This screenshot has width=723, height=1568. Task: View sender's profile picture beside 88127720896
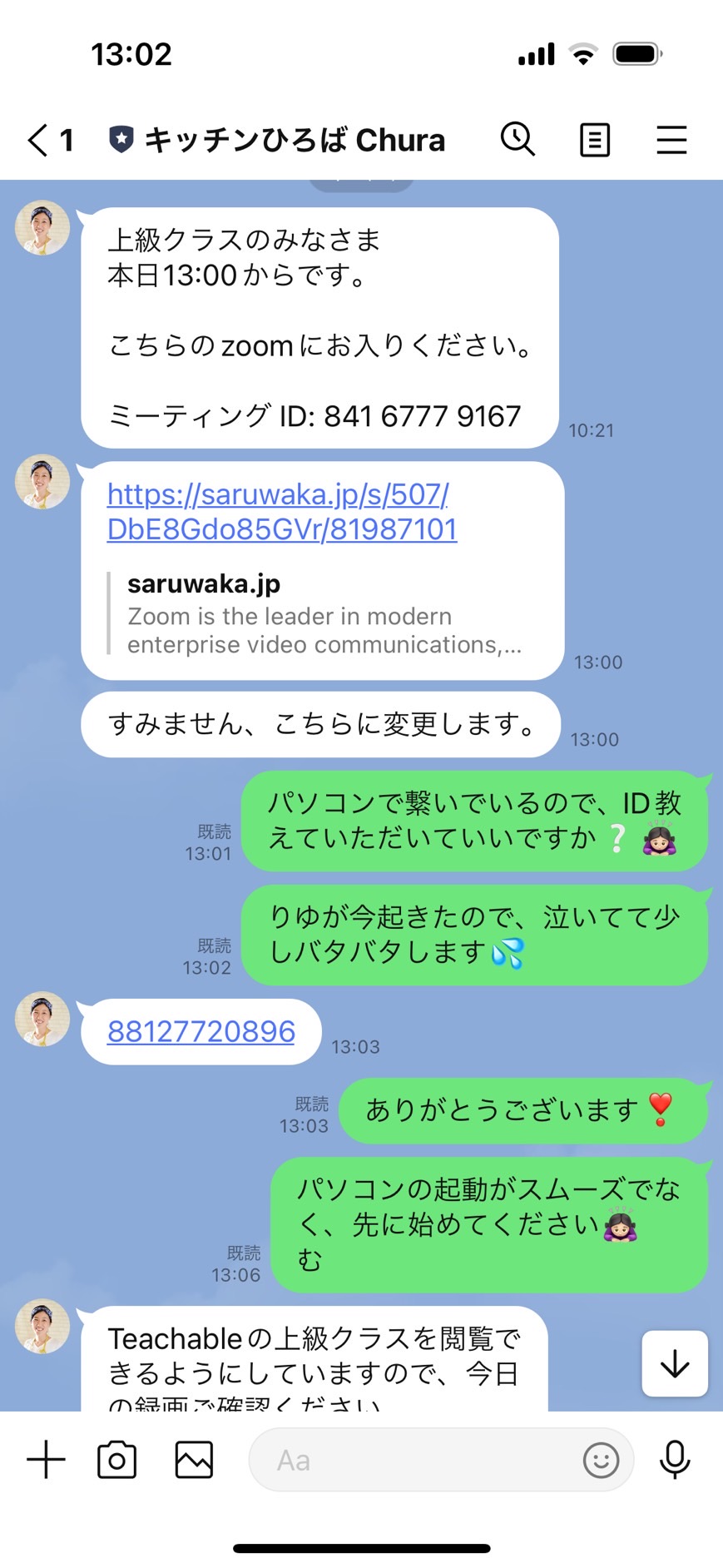pos(42,1019)
